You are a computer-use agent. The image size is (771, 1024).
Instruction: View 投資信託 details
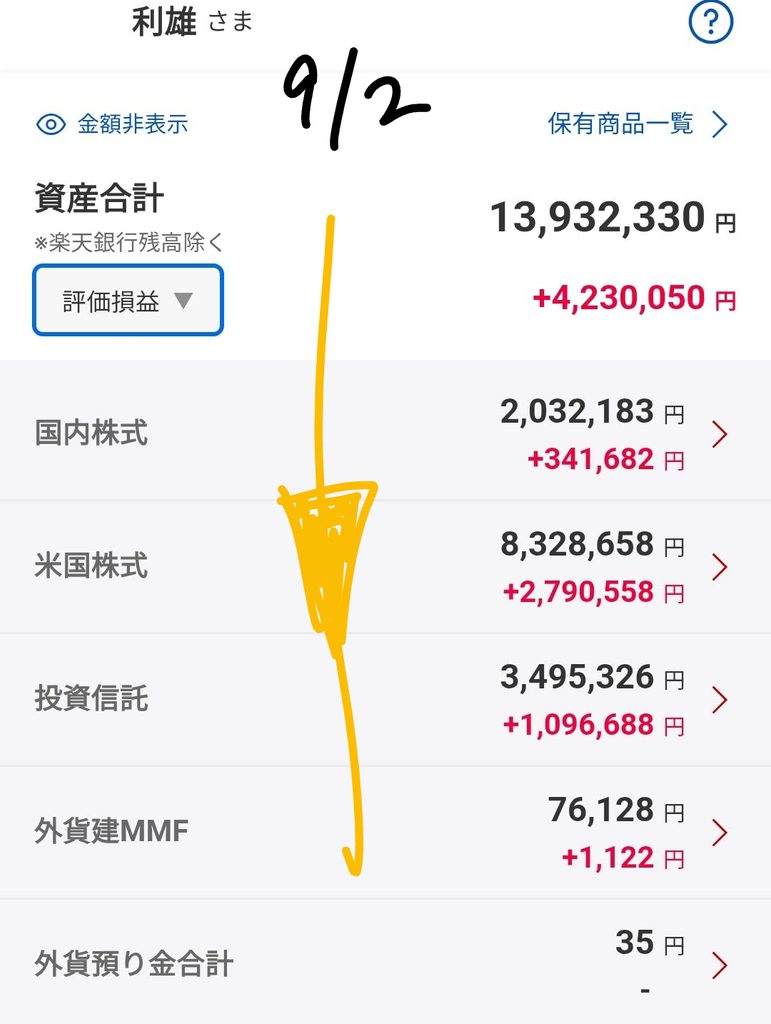(385, 699)
